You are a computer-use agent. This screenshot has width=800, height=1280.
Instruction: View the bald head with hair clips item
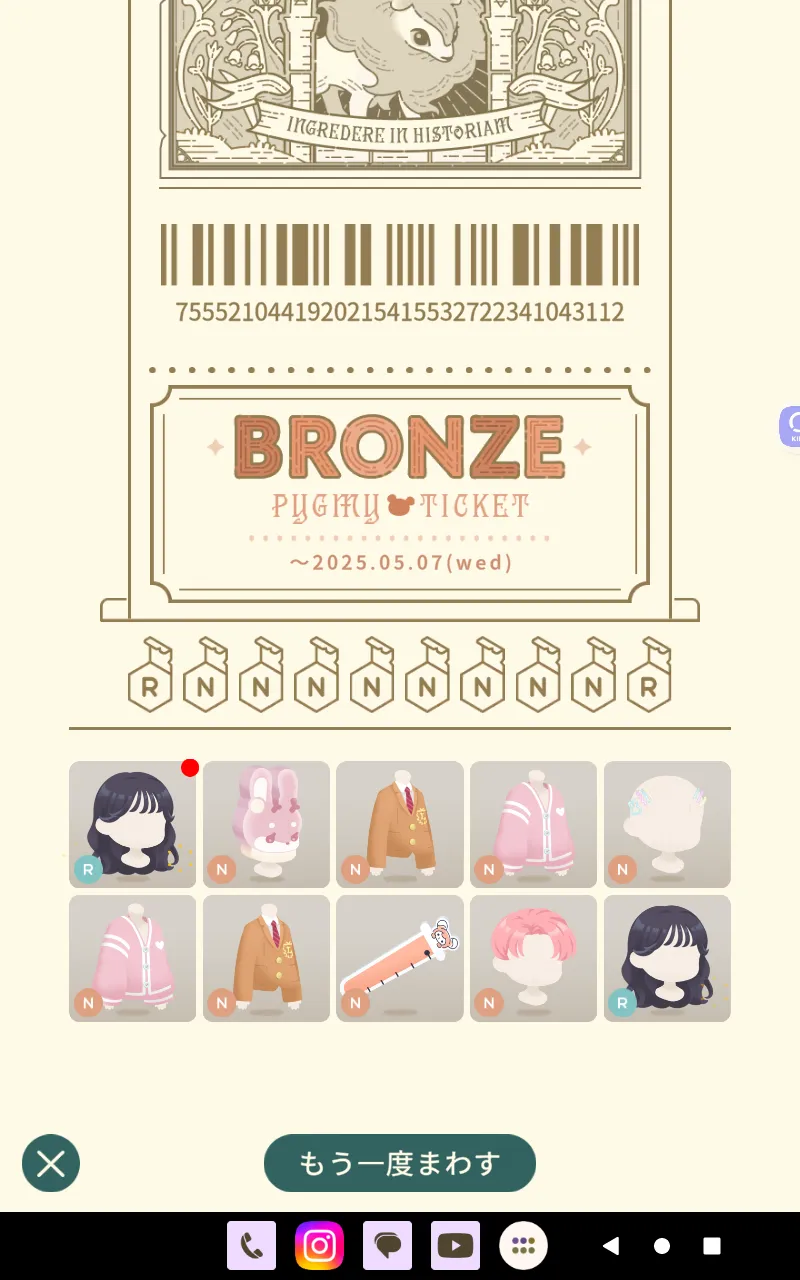[667, 824]
